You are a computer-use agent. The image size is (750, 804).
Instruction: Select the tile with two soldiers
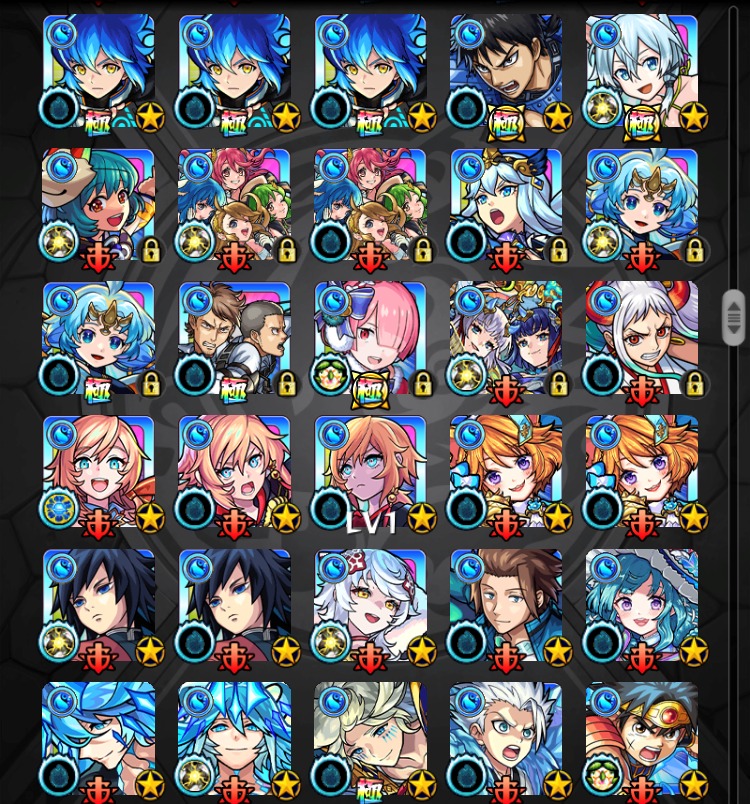234,338
